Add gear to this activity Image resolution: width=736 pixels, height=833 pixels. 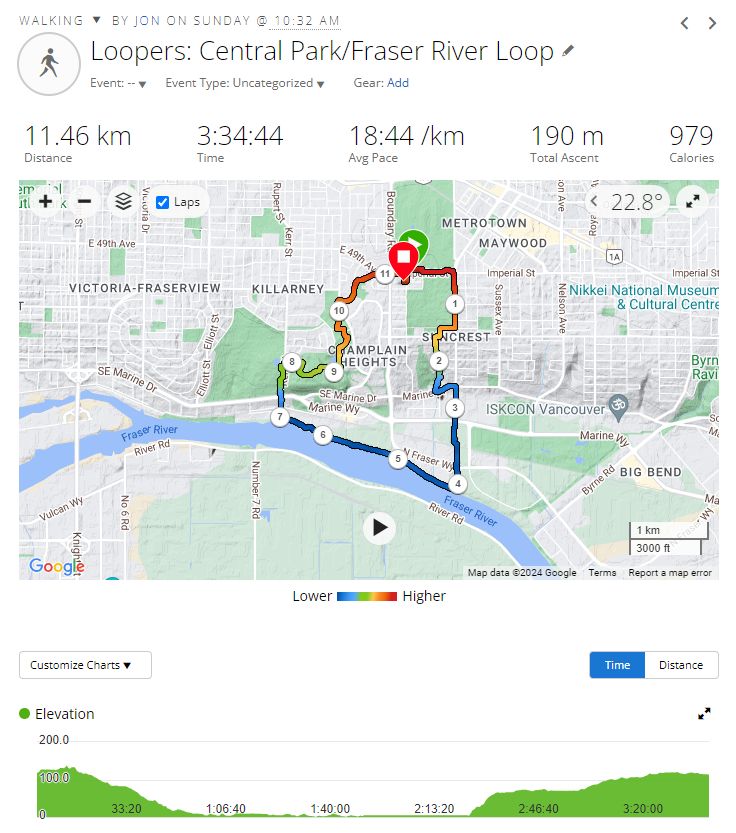[x=398, y=83]
